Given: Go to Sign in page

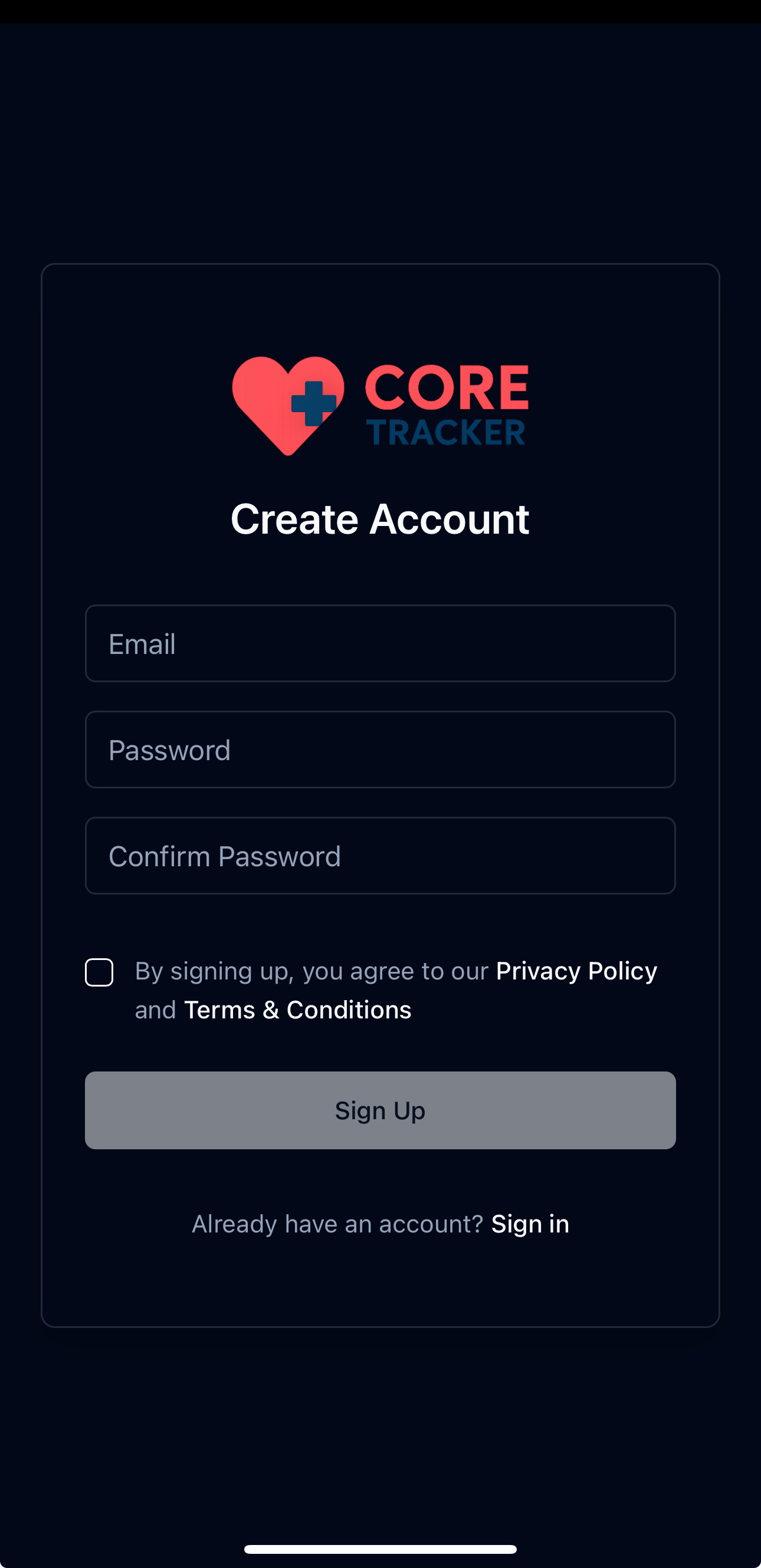Looking at the screenshot, I should [x=530, y=1224].
